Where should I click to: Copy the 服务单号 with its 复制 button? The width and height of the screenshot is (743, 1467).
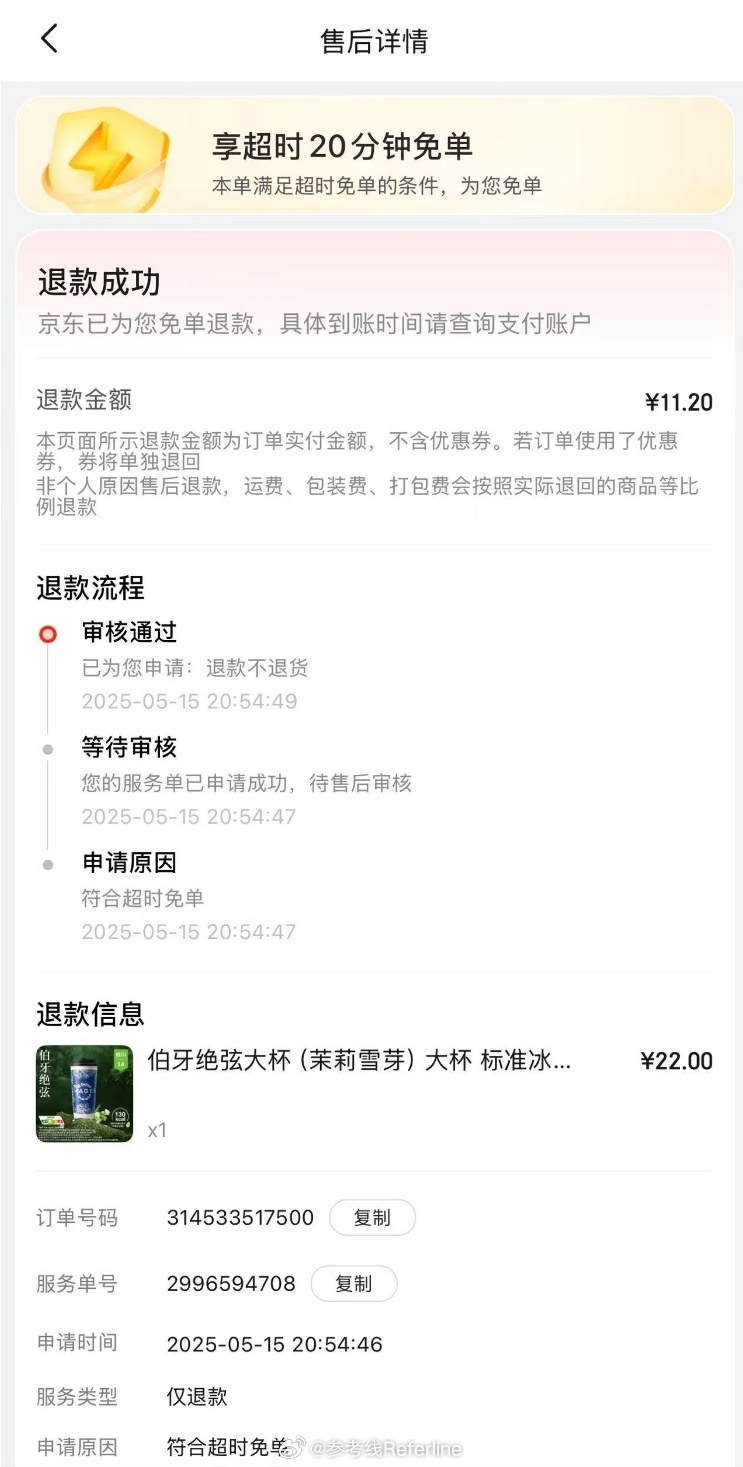tap(353, 1284)
